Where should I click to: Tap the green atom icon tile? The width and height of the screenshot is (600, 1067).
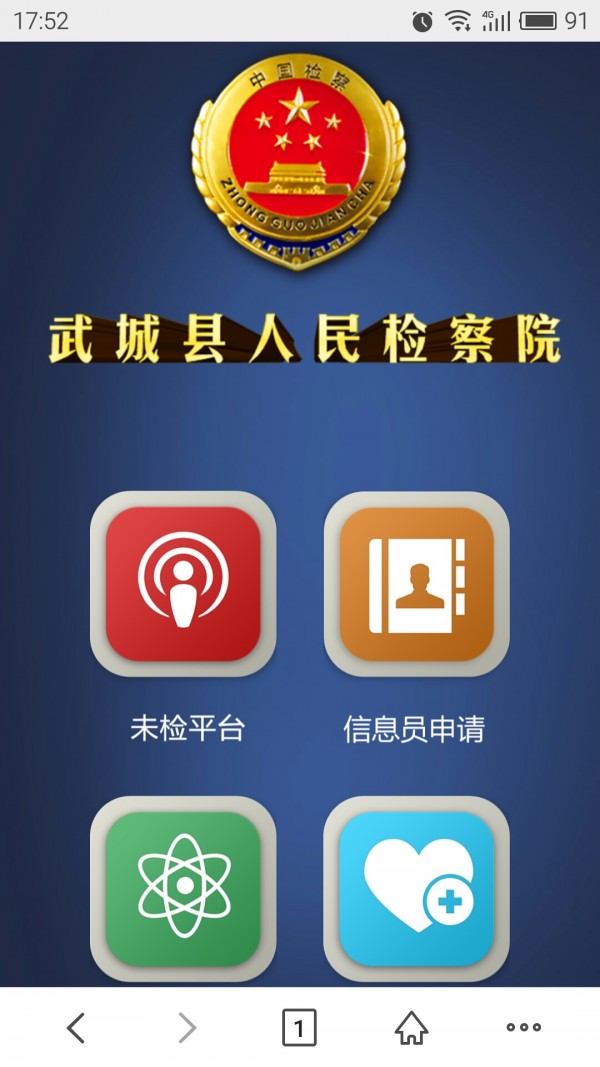(183, 888)
